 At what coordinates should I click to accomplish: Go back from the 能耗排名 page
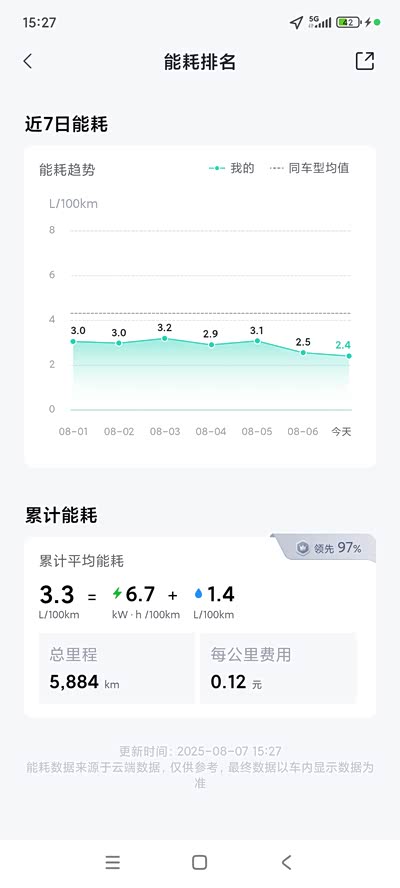click(x=28, y=61)
